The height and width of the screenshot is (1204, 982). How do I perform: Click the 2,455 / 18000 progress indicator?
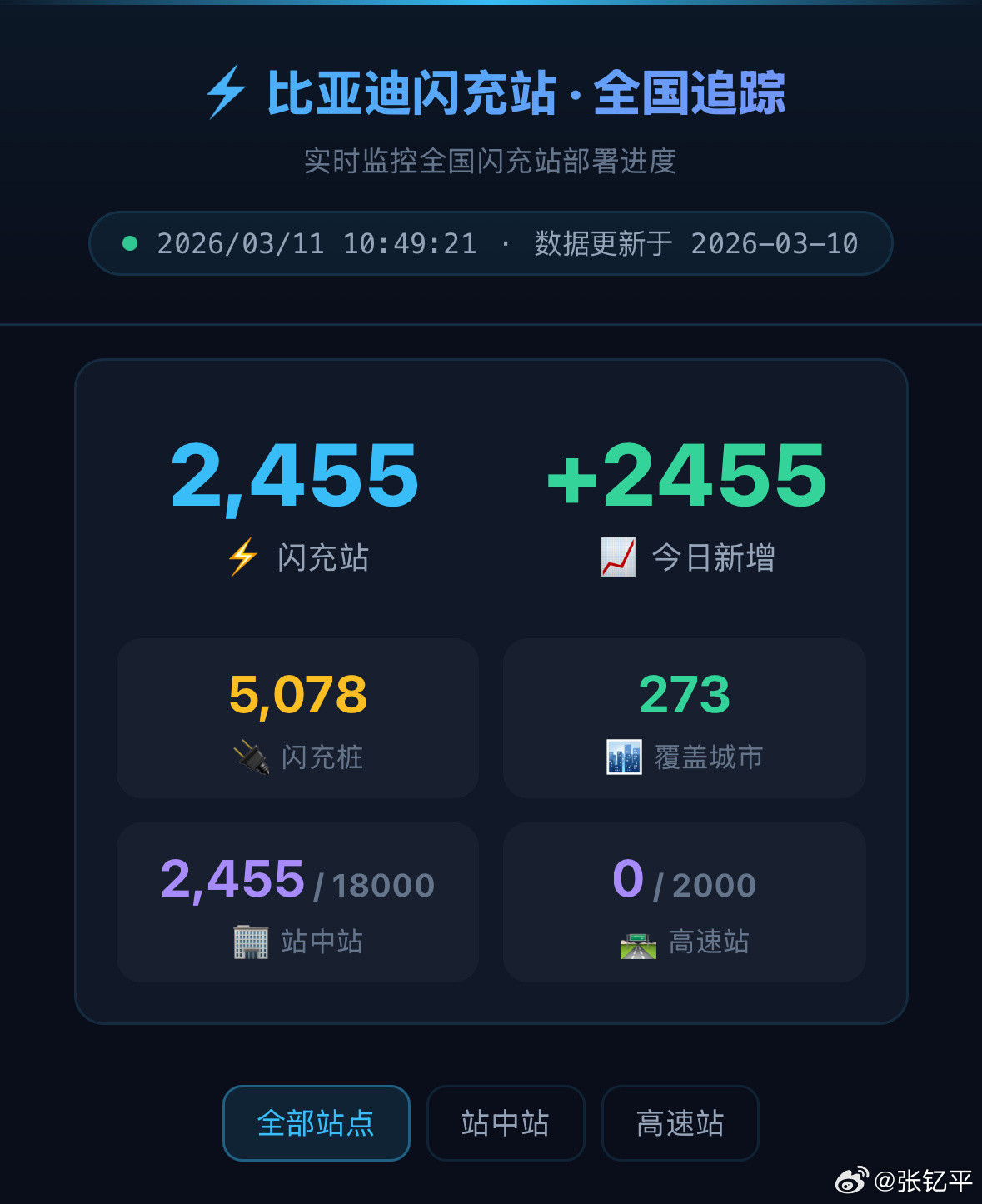[x=297, y=882]
